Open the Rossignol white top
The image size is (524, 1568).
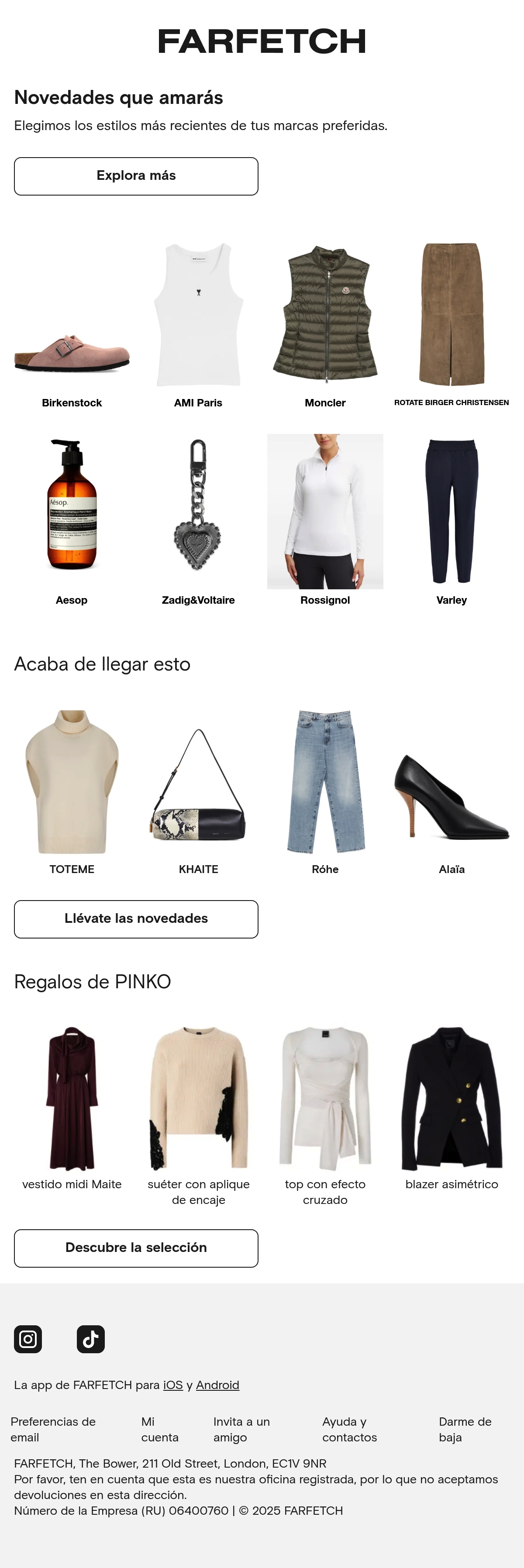[325, 511]
